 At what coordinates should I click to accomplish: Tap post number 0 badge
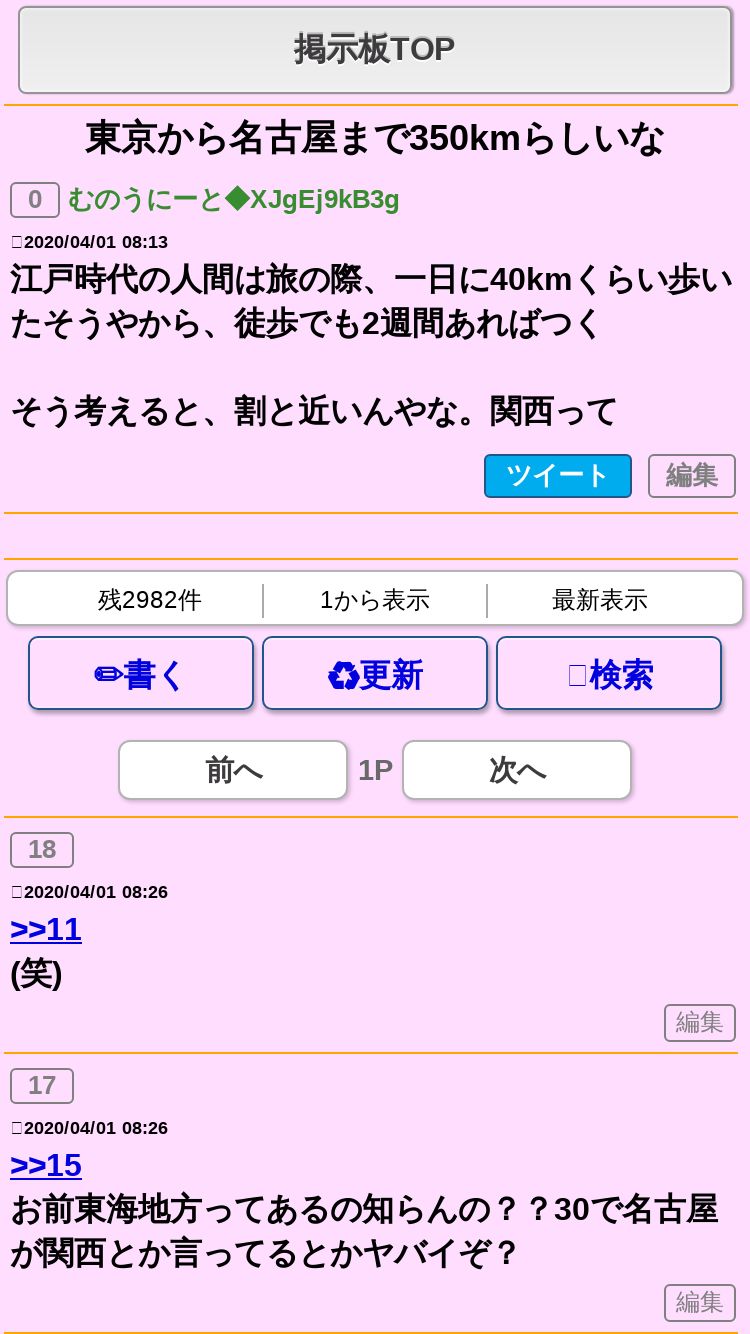click(x=35, y=200)
